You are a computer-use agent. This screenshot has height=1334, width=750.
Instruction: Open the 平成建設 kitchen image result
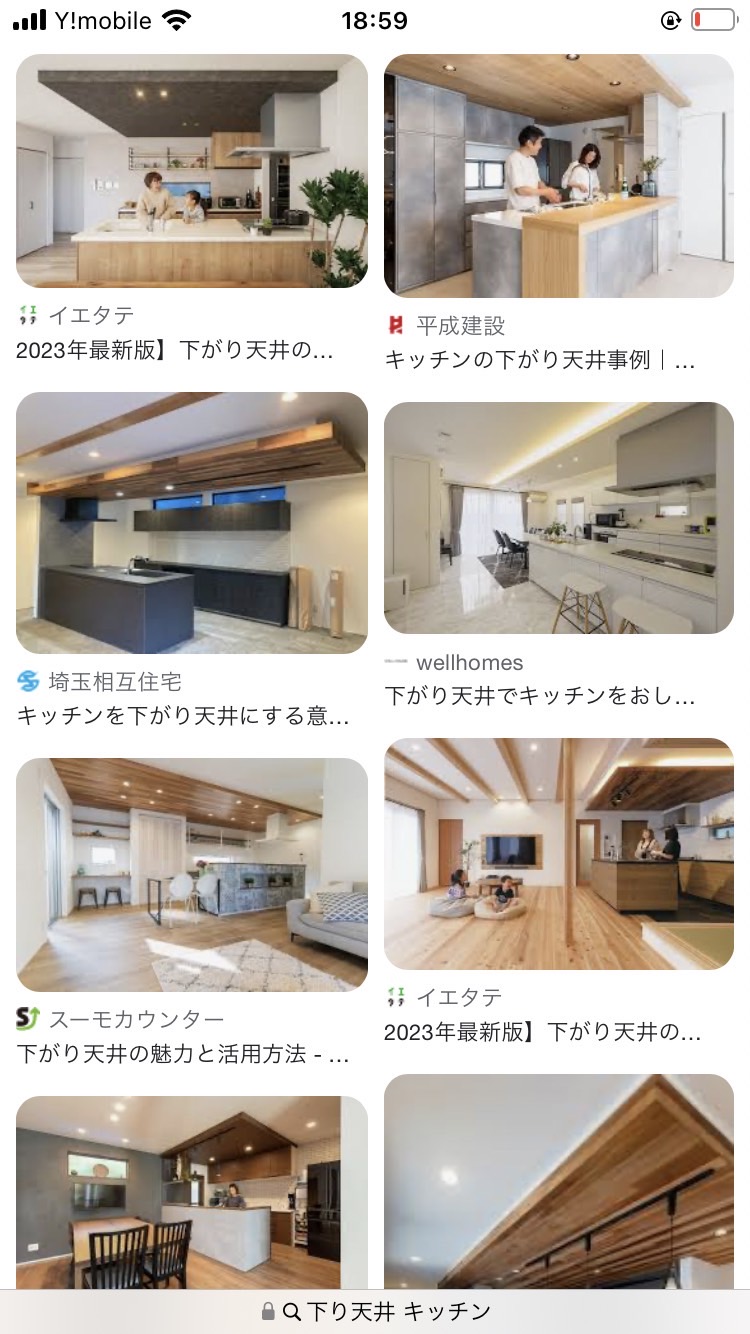pyautogui.click(x=559, y=176)
